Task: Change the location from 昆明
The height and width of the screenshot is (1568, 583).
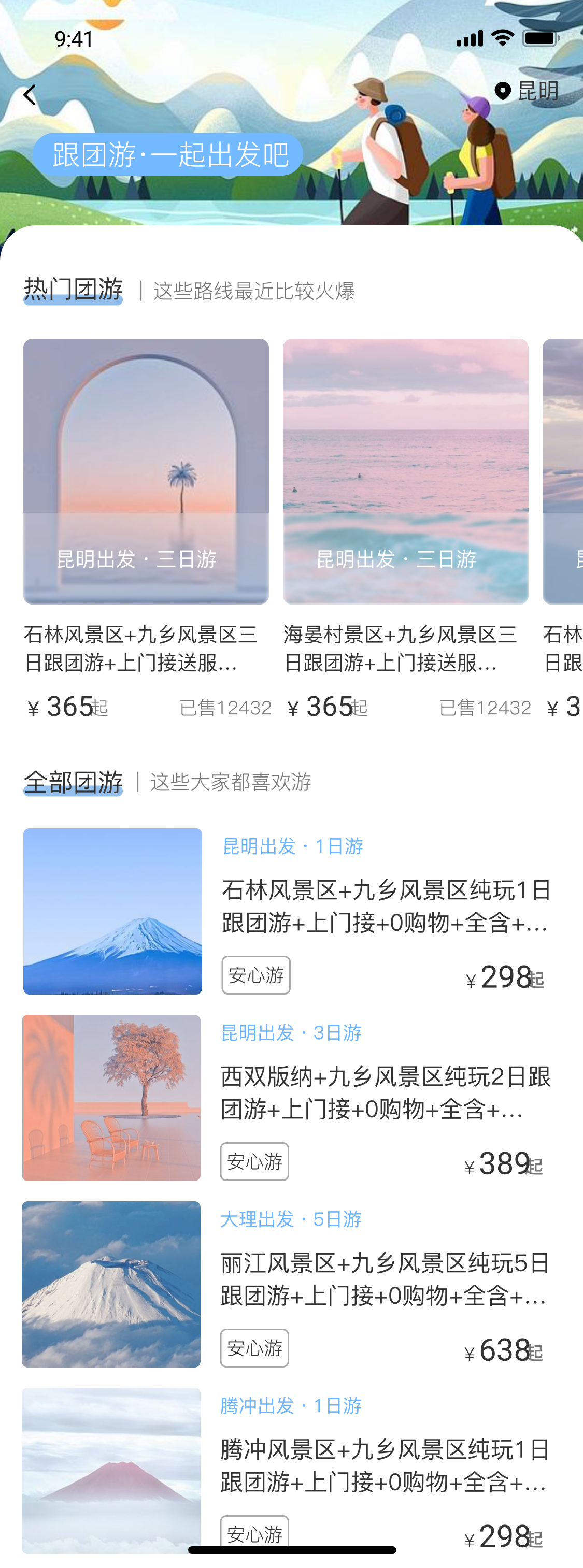Action: point(527,91)
